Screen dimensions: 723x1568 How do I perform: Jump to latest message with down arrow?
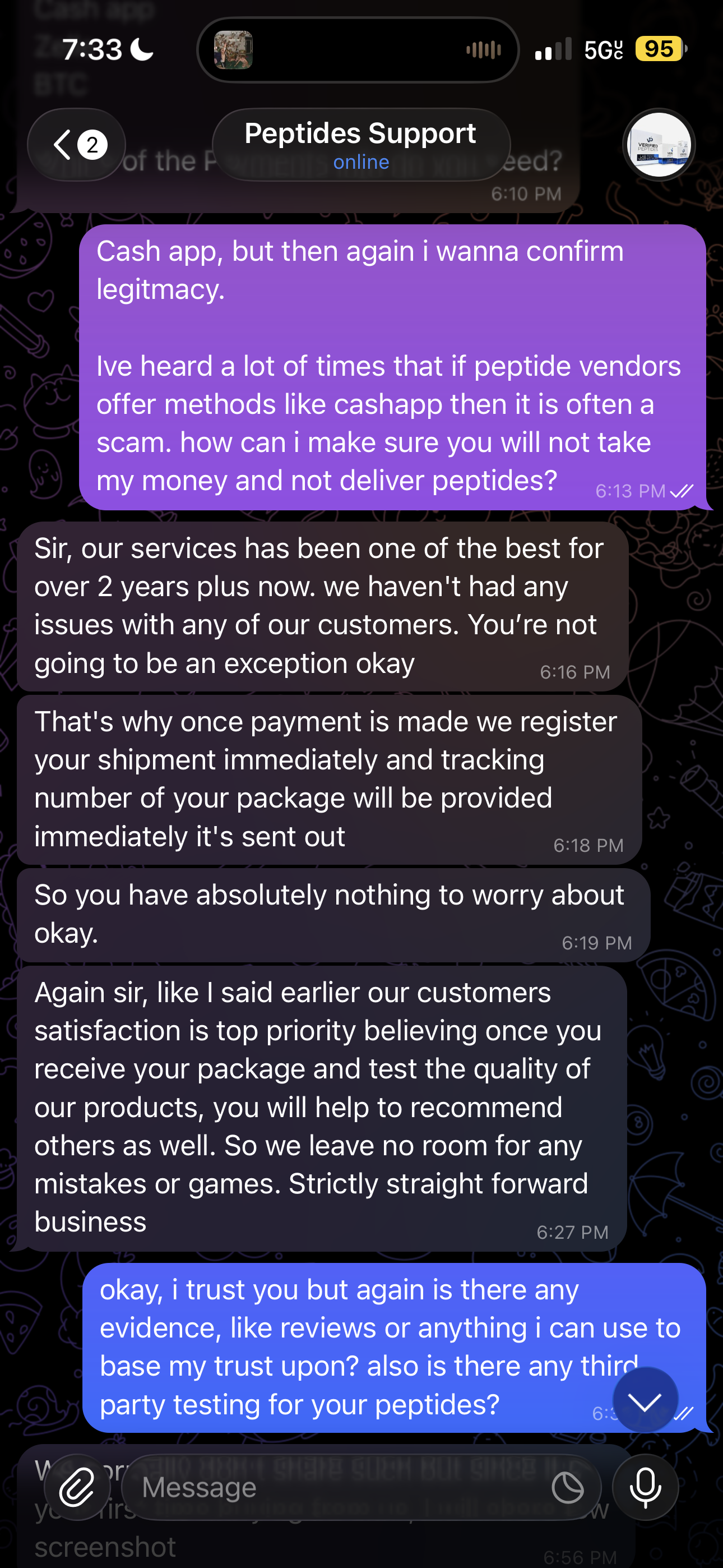tap(645, 1401)
